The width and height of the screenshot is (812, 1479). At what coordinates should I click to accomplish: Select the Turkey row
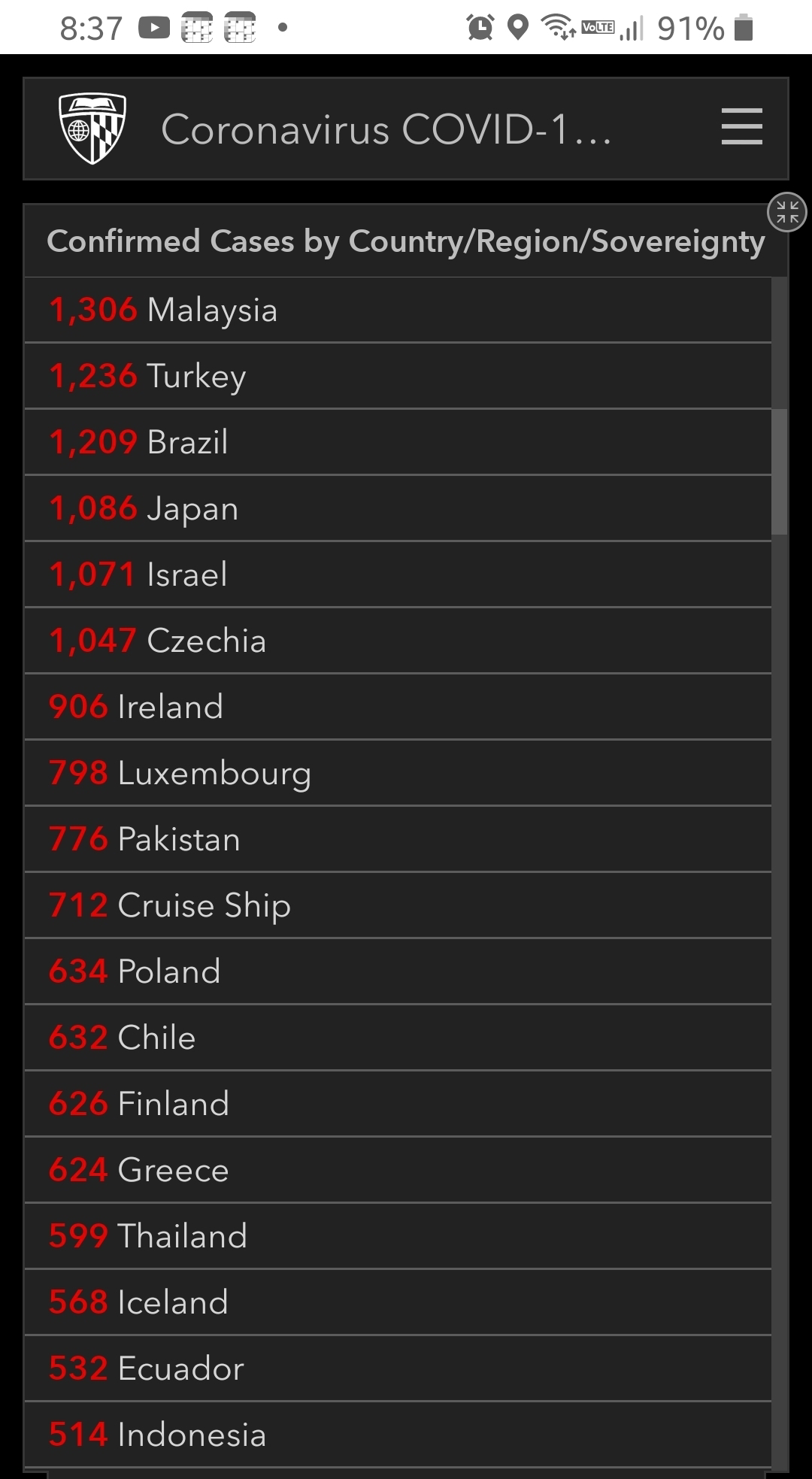pyautogui.click(x=398, y=377)
